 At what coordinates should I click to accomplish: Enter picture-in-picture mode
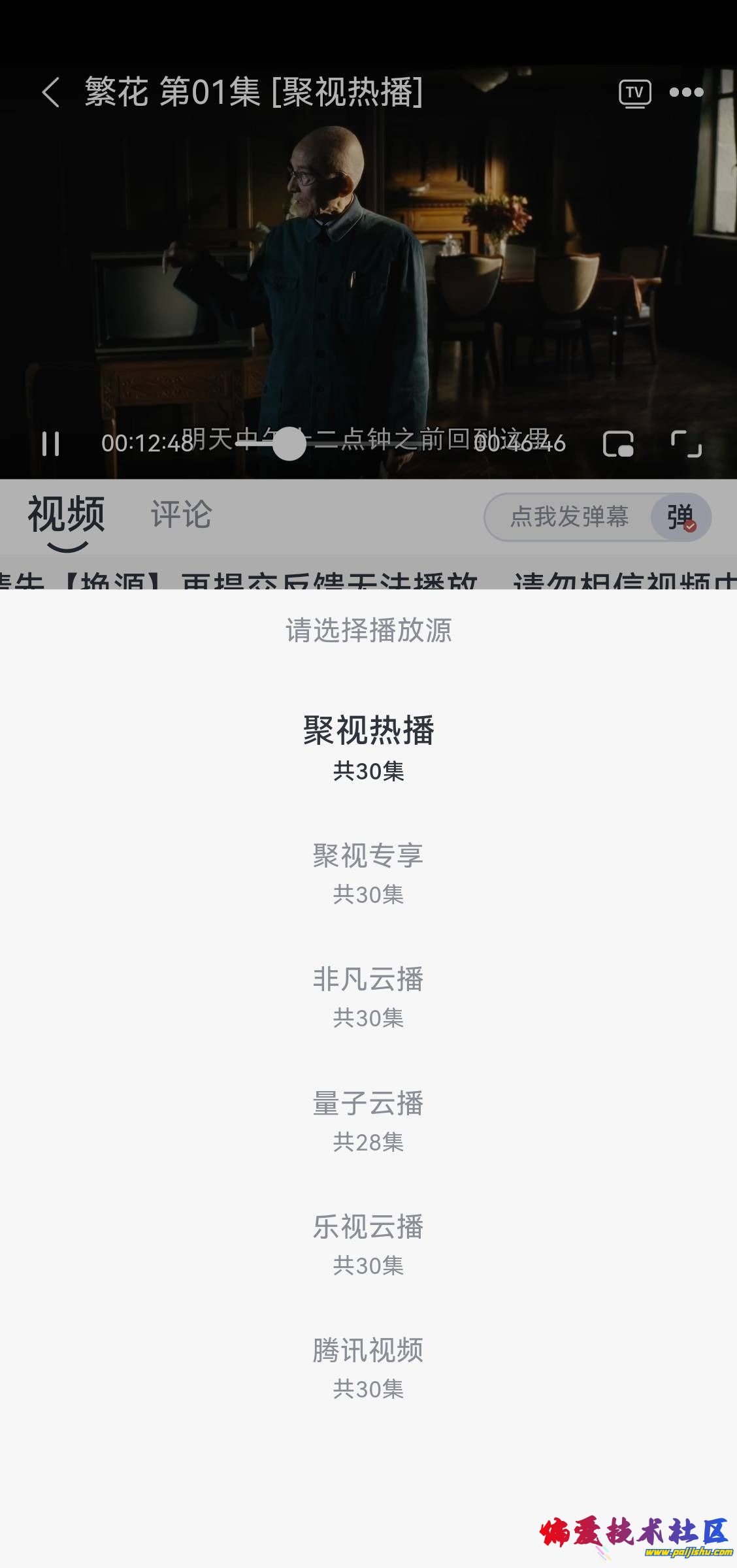pos(619,445)
